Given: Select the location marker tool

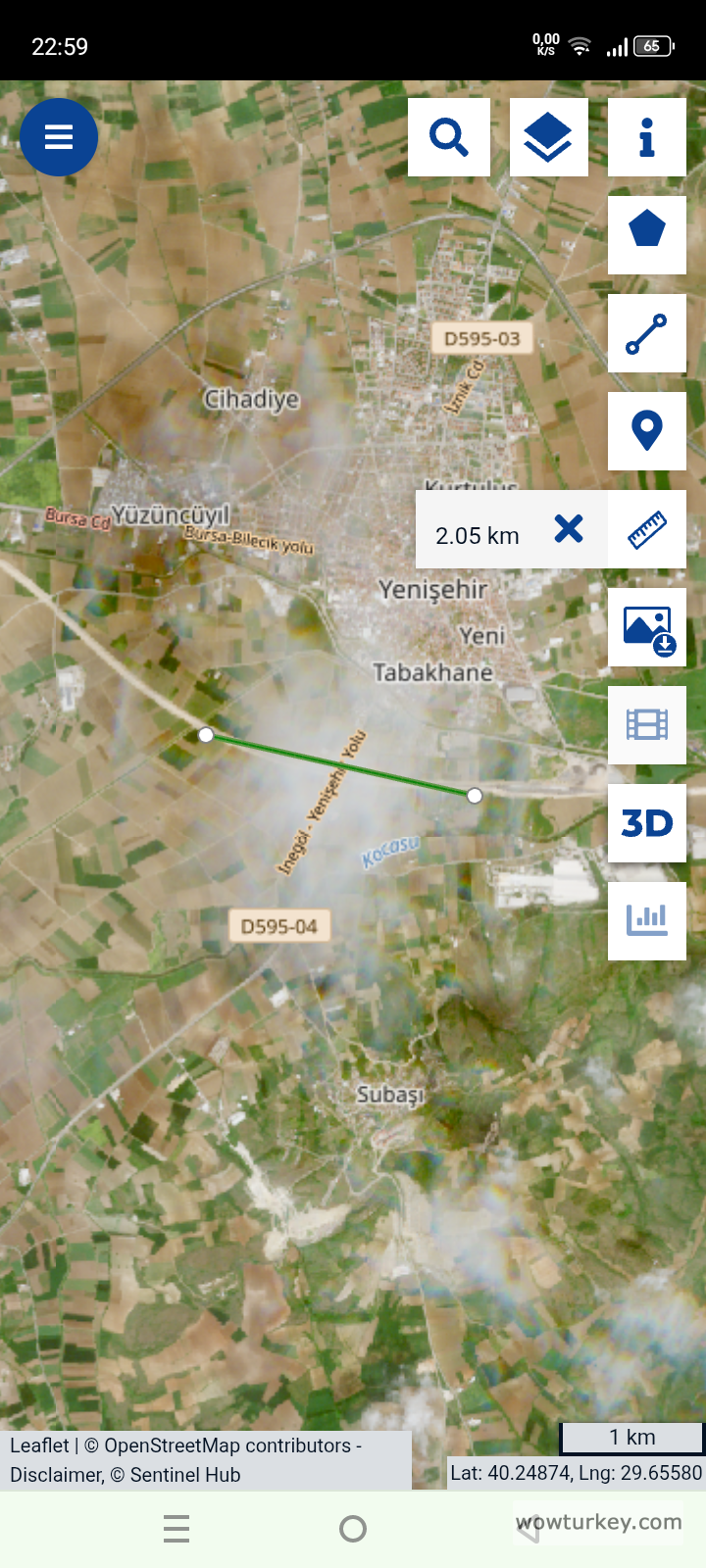Looking at the screenshot, I should tap(646, 431).
